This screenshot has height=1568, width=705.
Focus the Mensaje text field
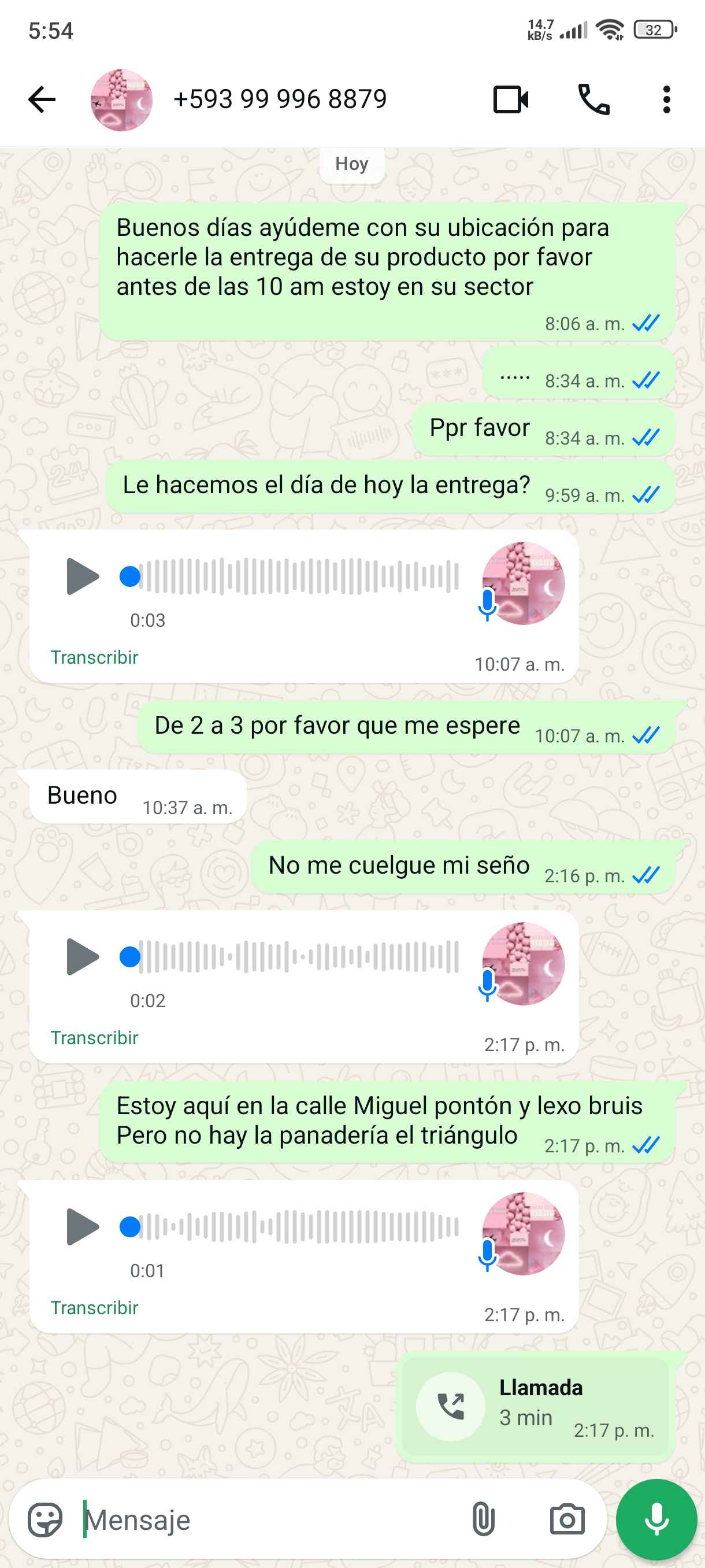[268, 1519]
